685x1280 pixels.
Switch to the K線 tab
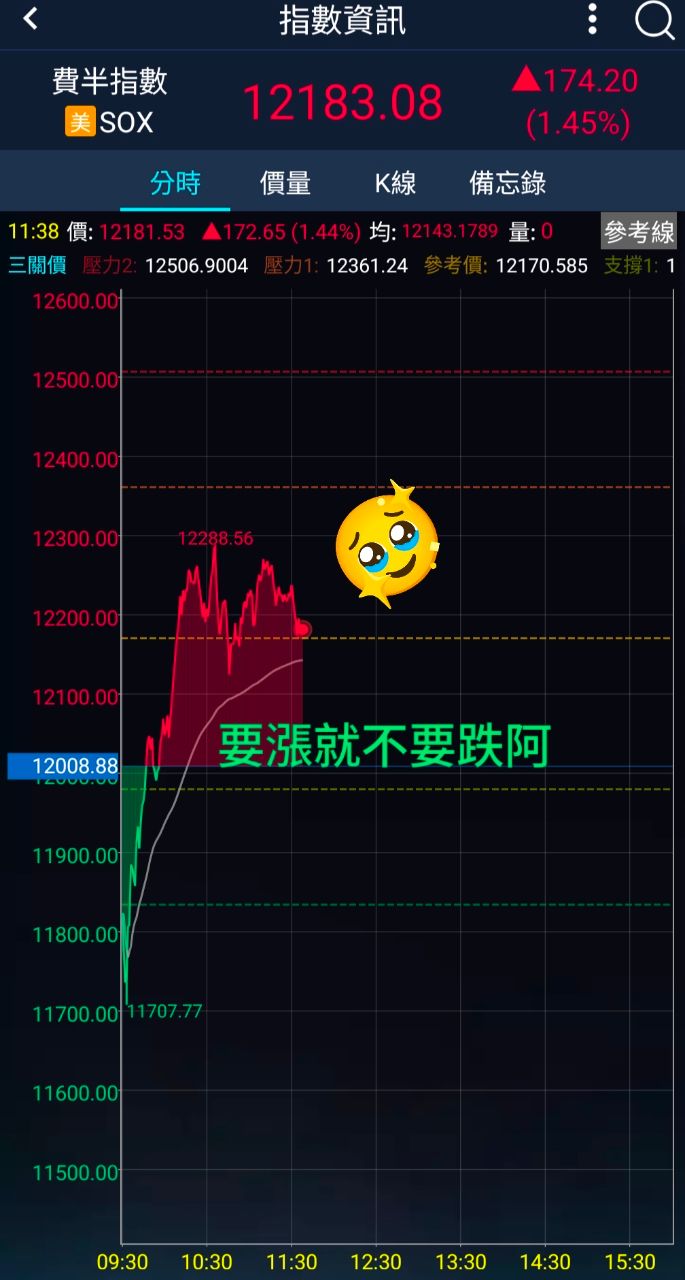click(395, 183)
